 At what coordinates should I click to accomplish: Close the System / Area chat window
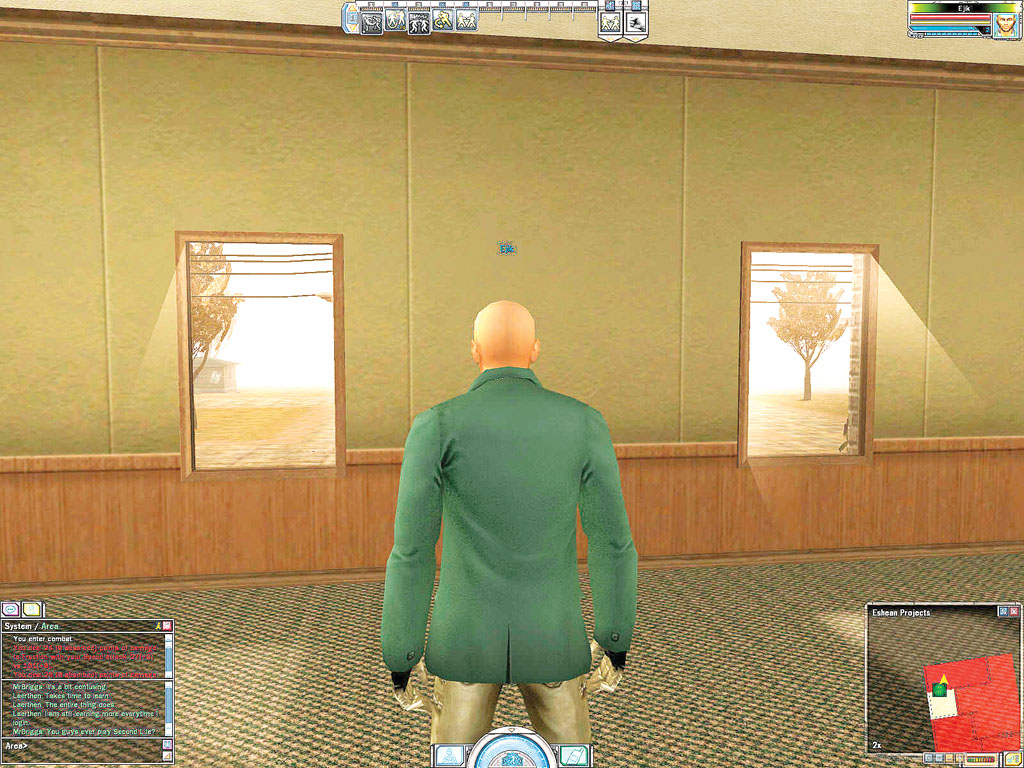[167, 625]
